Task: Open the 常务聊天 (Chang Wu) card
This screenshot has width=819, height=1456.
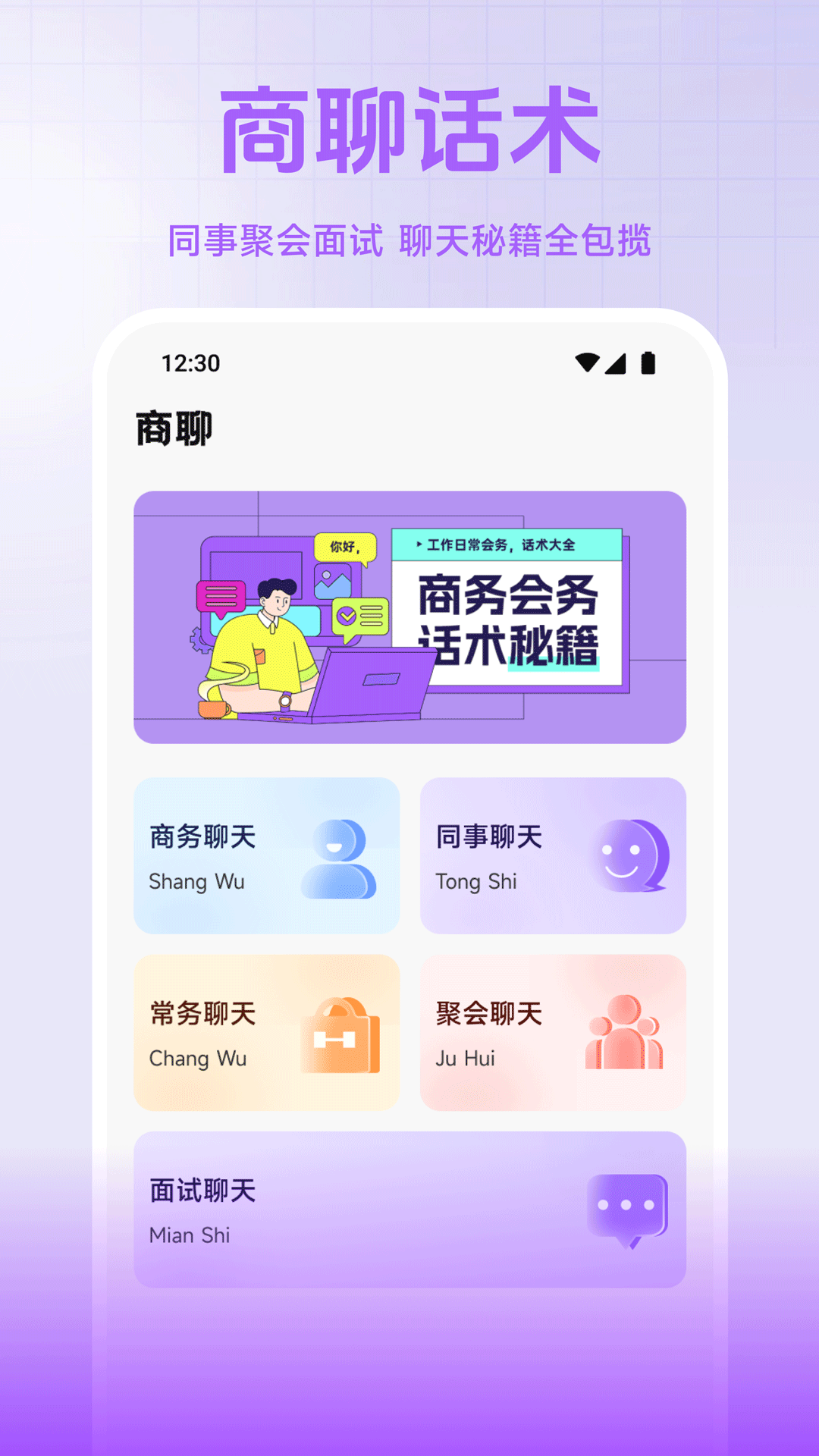Action: [x=265, y=1031]
